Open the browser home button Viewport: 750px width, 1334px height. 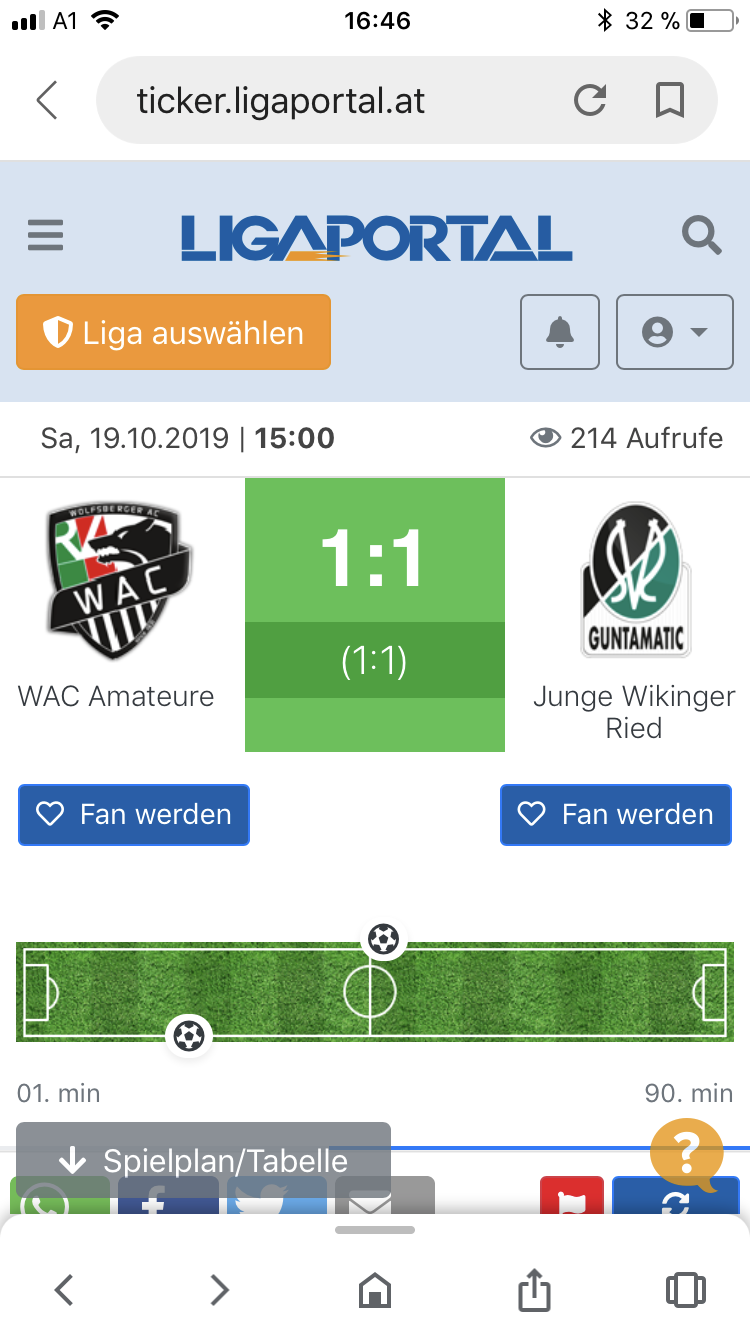click(374, 1290)
